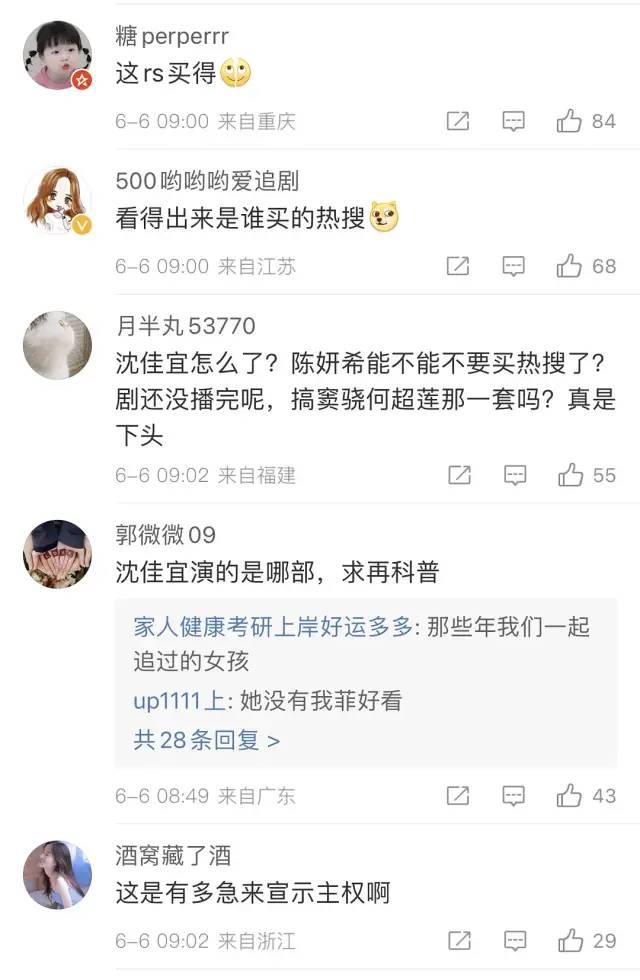View 月半丸53770's profile avatar
This screenshot has height=980, width=640.
coord(57,345)
